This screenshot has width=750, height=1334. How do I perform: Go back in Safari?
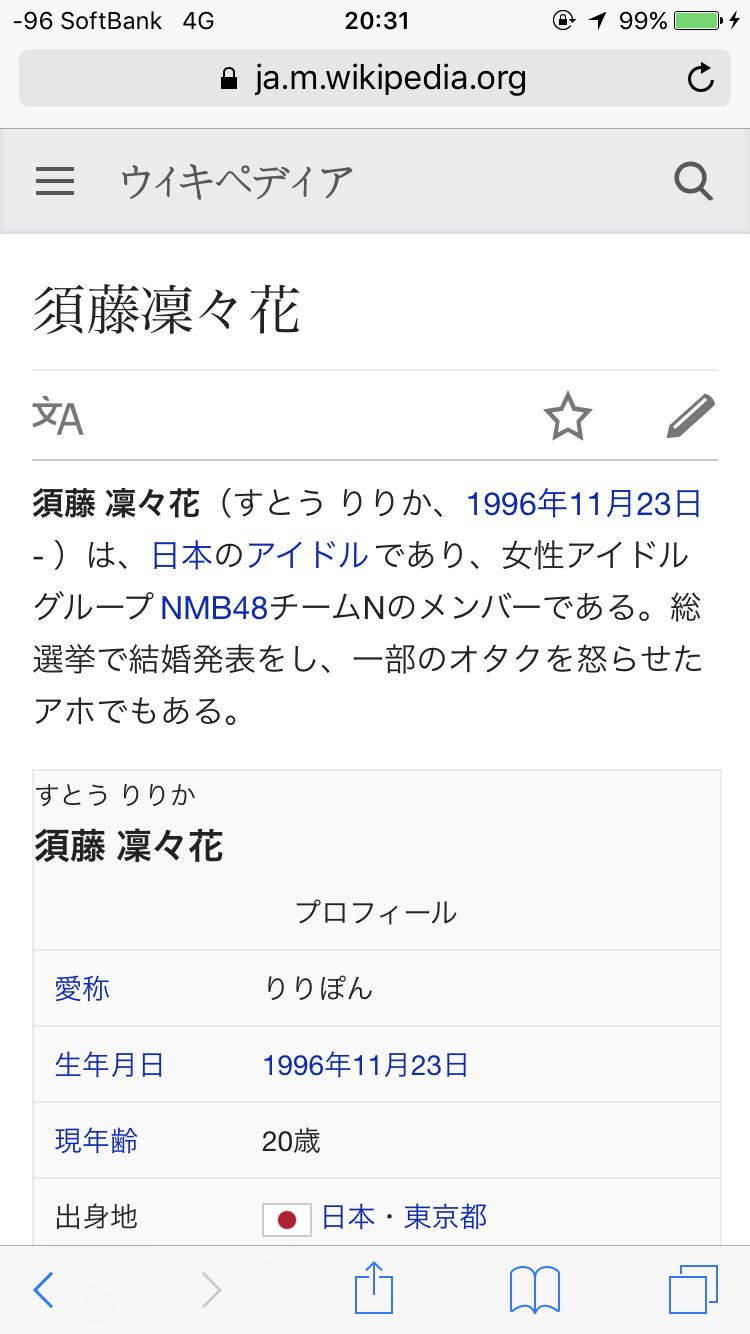pos(43,1290)
